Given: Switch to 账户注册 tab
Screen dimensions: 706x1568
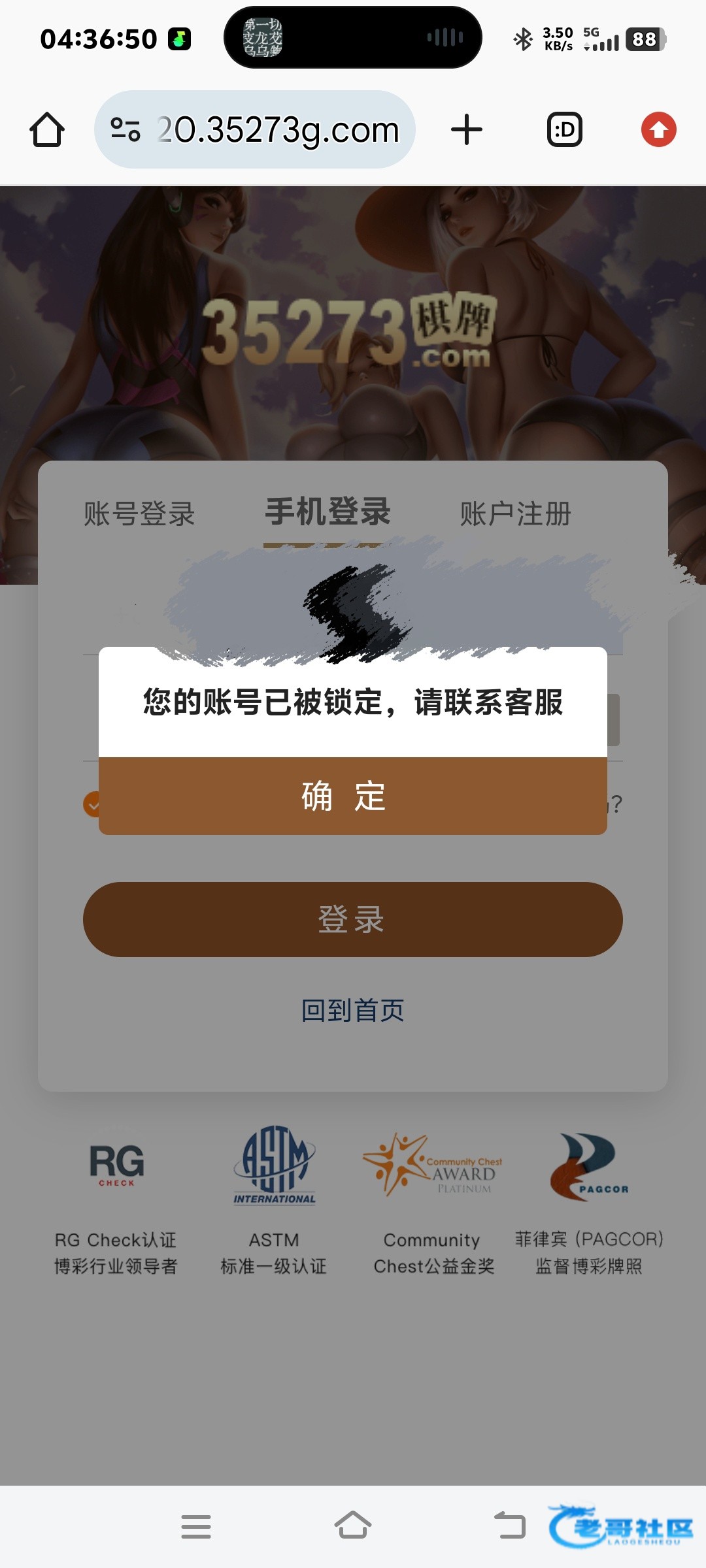Looking at the screenshot, I should [x=515, y=514].
